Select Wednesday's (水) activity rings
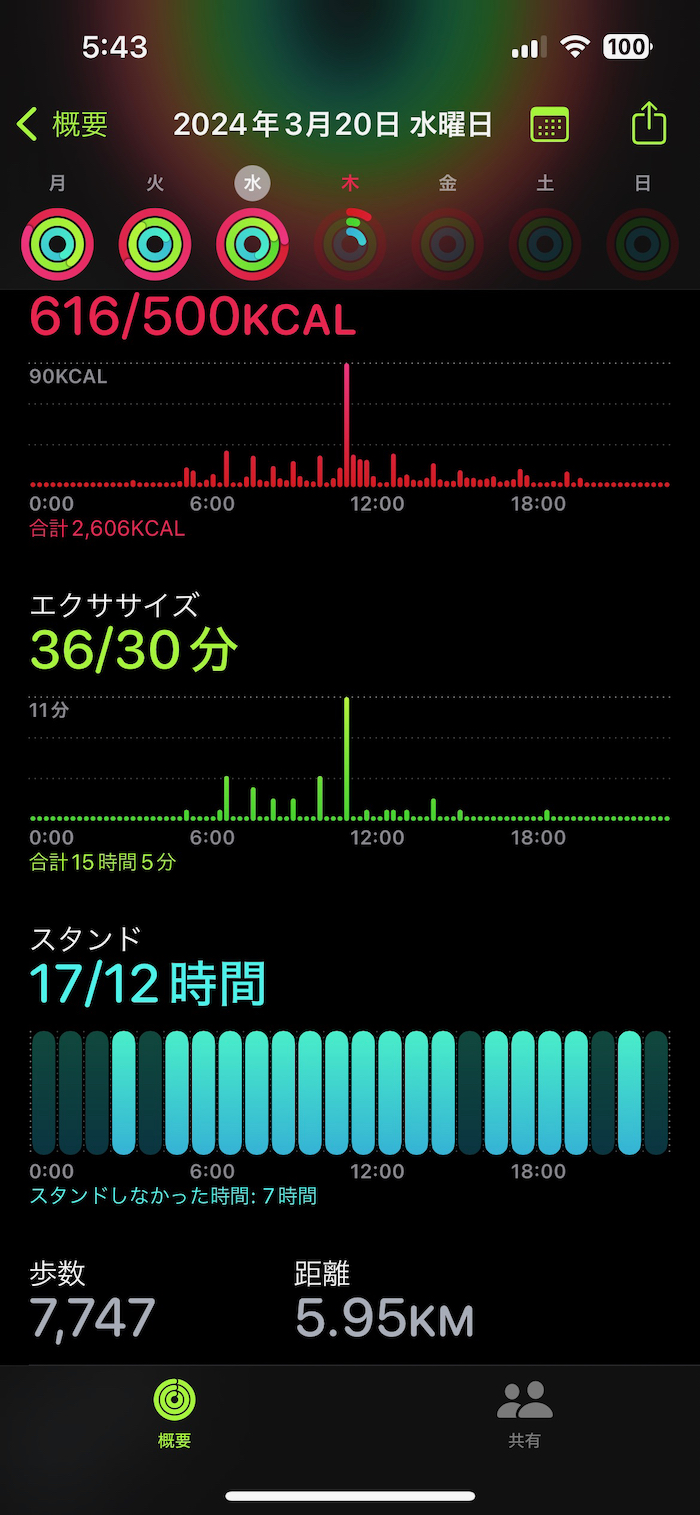 (252, 244)
